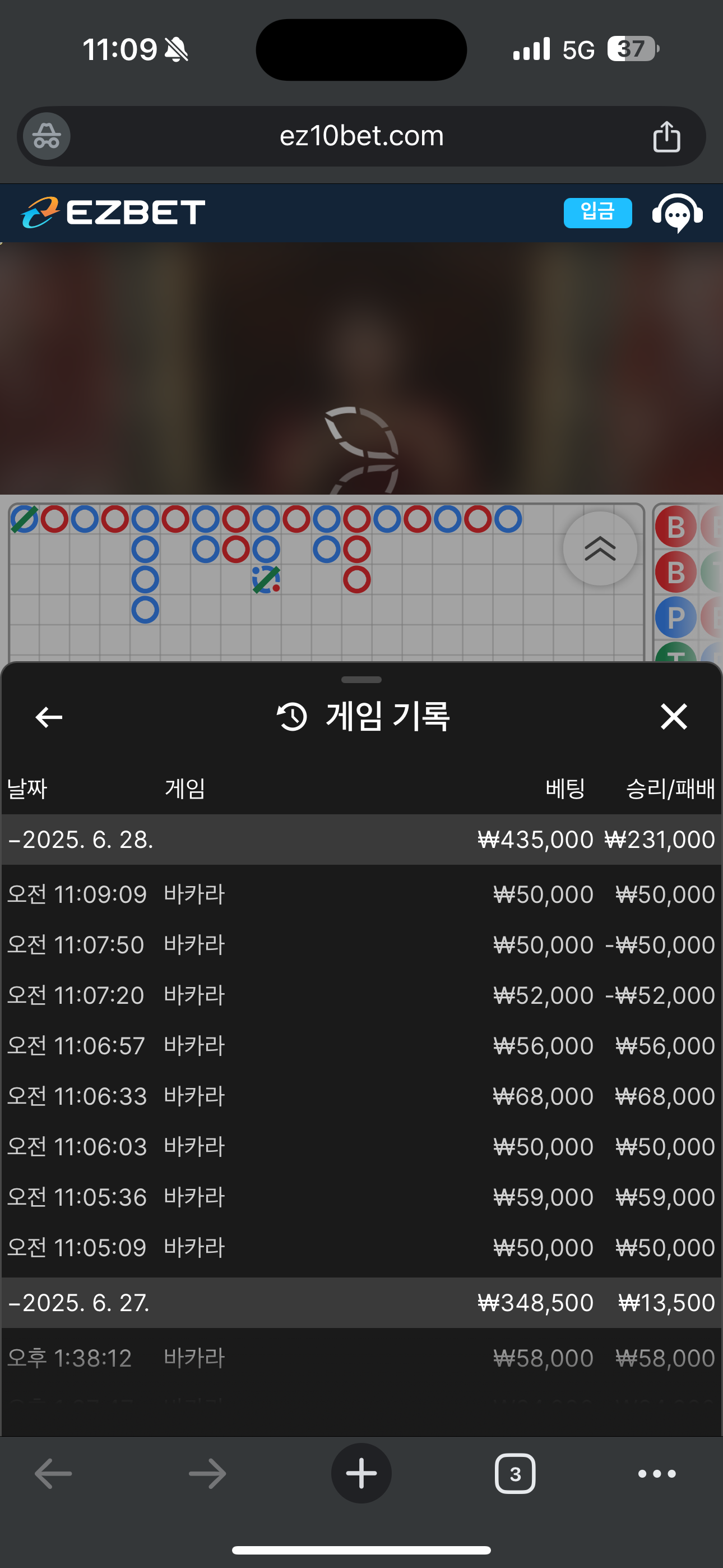This screenshot has height=1568, width=723.
Task: Open the browser overflow menu
Action: pos(657,1474)
